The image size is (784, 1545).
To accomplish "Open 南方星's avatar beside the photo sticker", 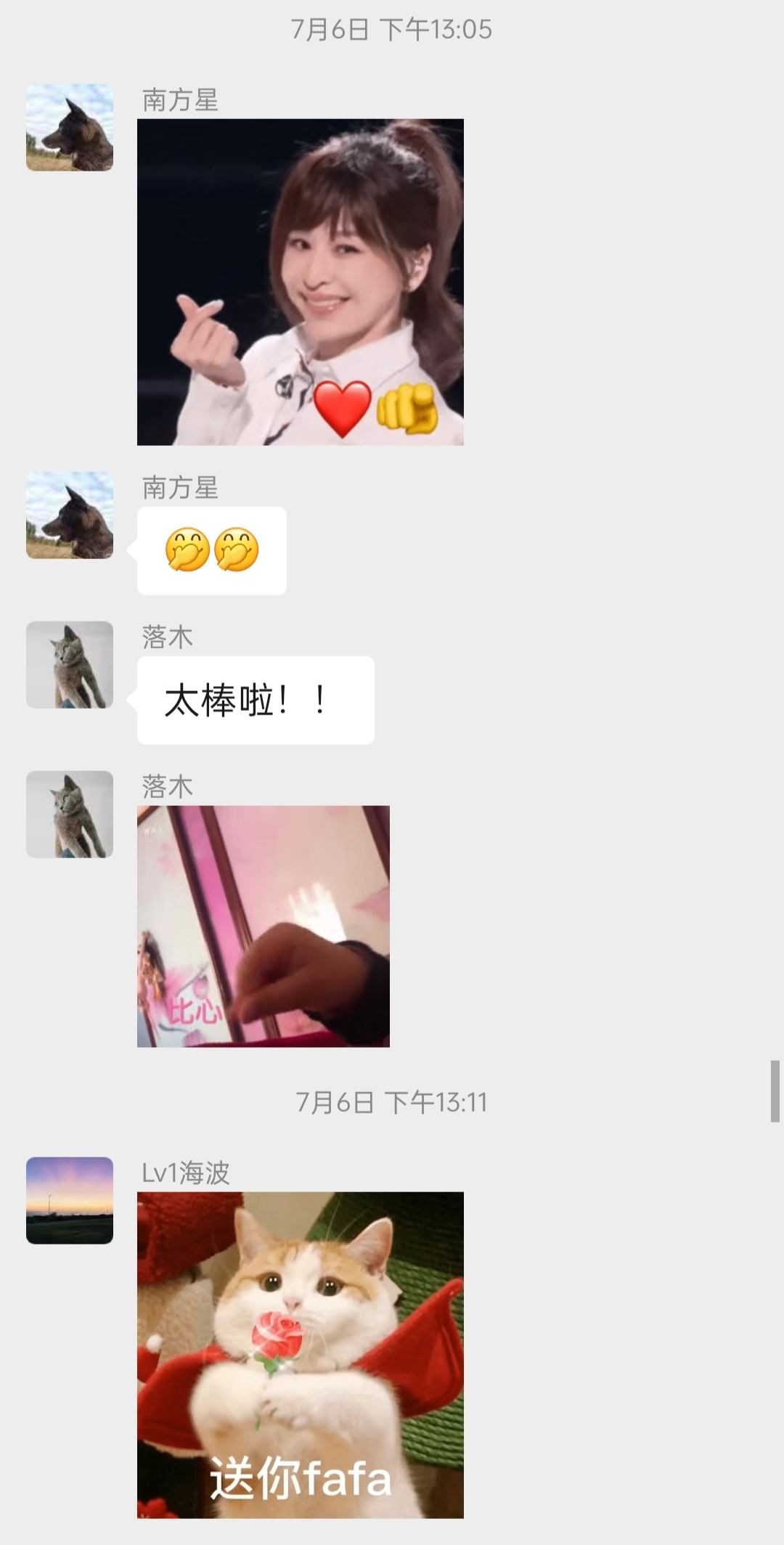I will point(70,128).
